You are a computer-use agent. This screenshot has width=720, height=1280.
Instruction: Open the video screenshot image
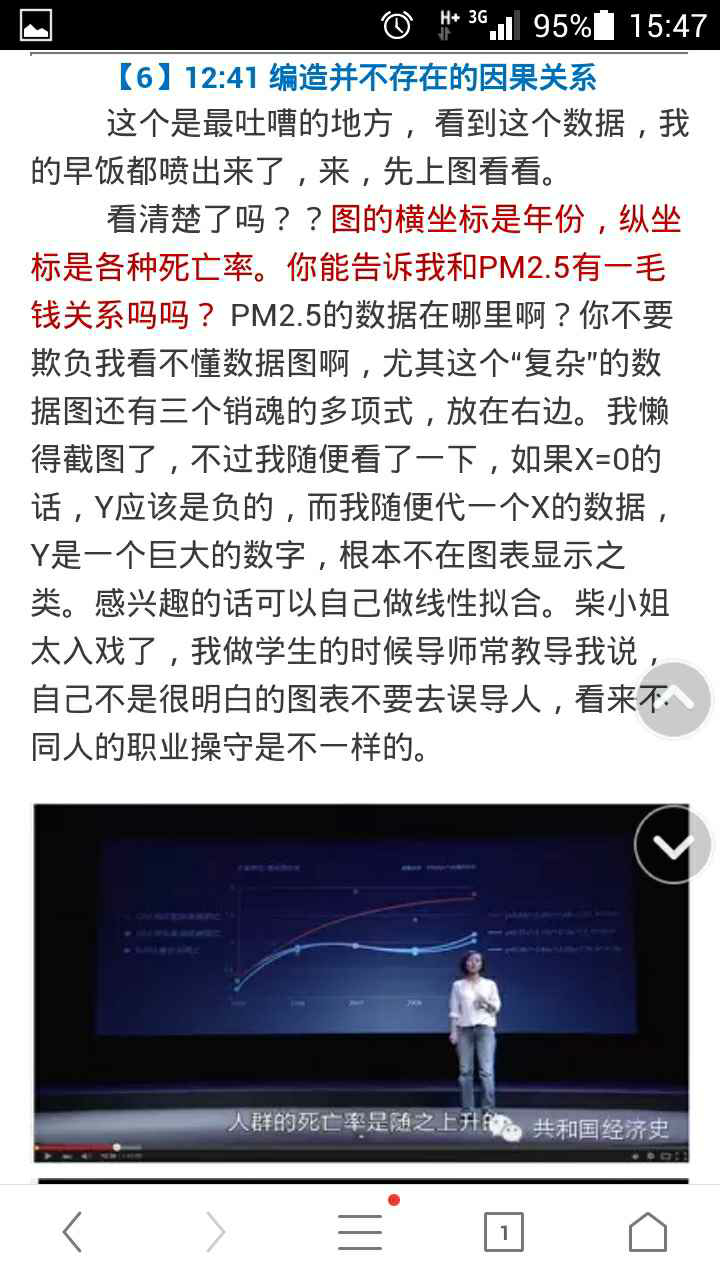[361, 984]
